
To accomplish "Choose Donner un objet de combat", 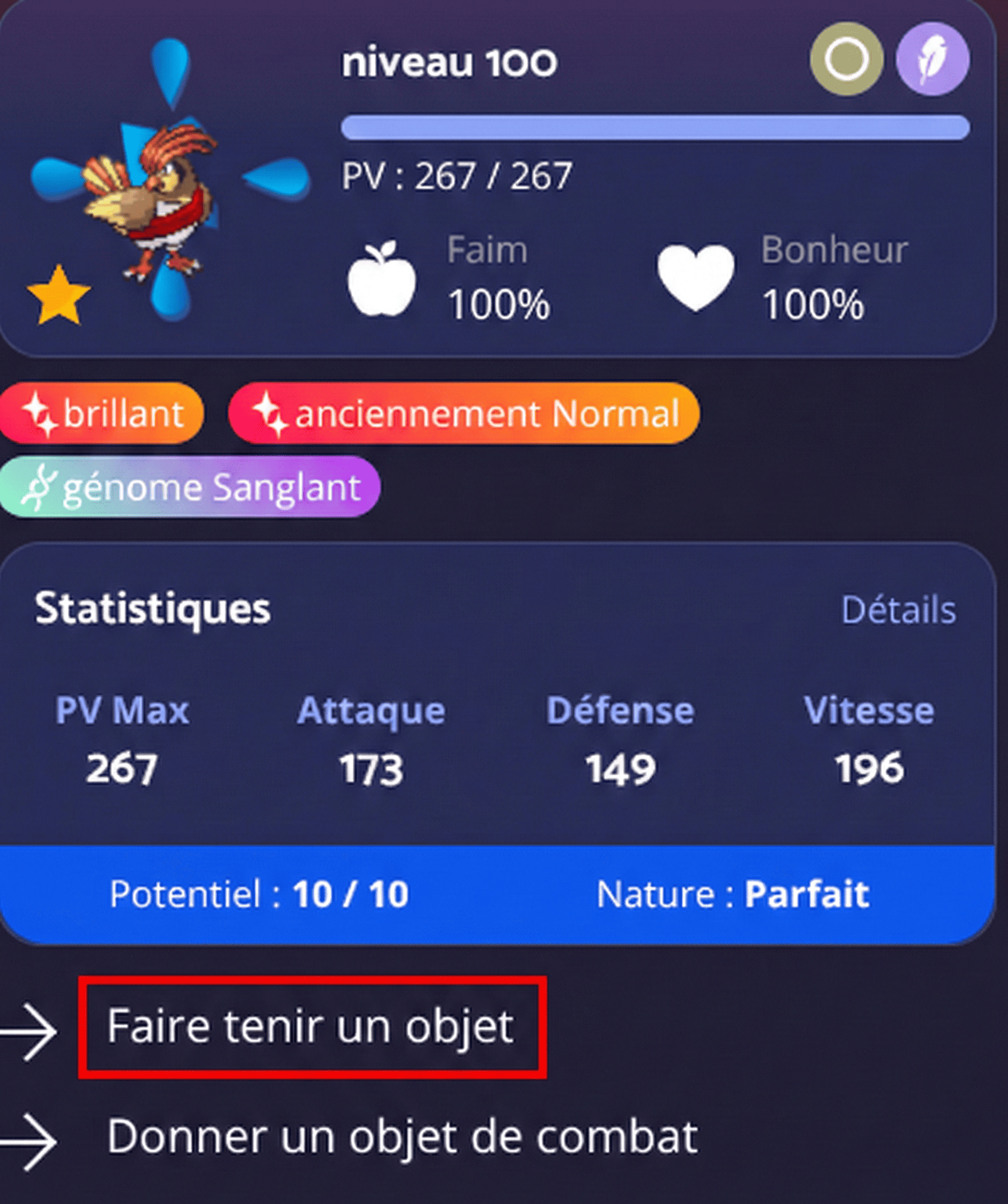I will coord(401,1137).
